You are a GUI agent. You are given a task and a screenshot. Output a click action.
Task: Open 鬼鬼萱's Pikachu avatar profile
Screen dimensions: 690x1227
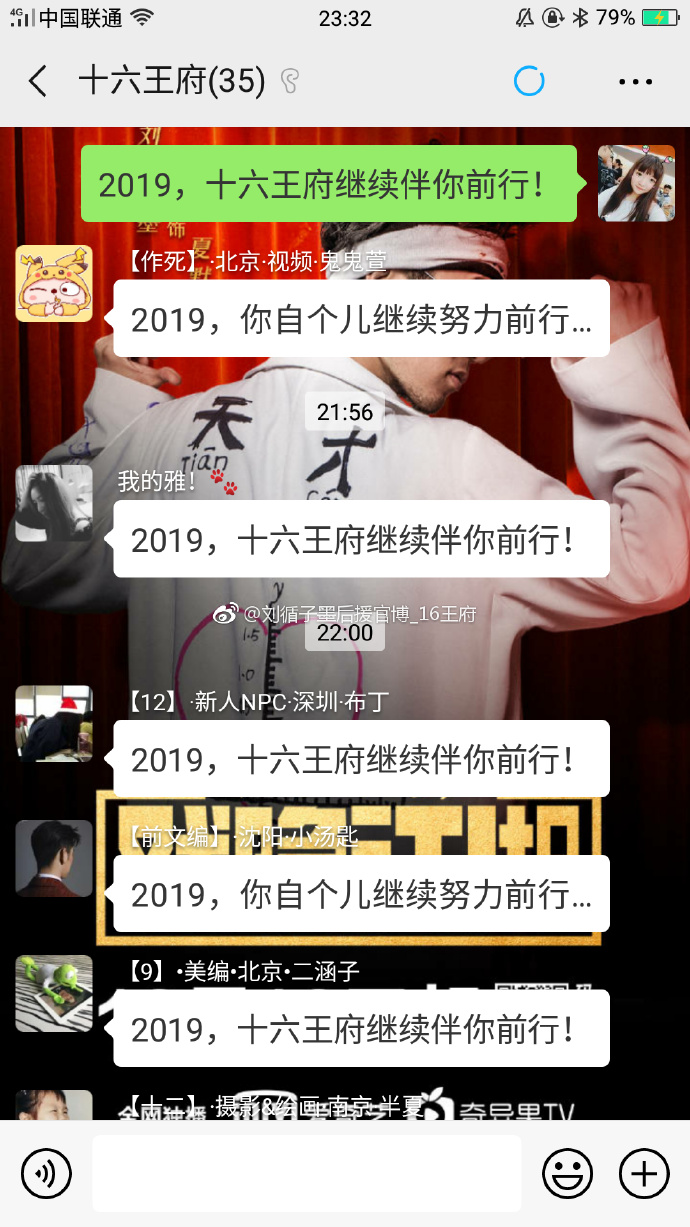(x=54, y=284)
